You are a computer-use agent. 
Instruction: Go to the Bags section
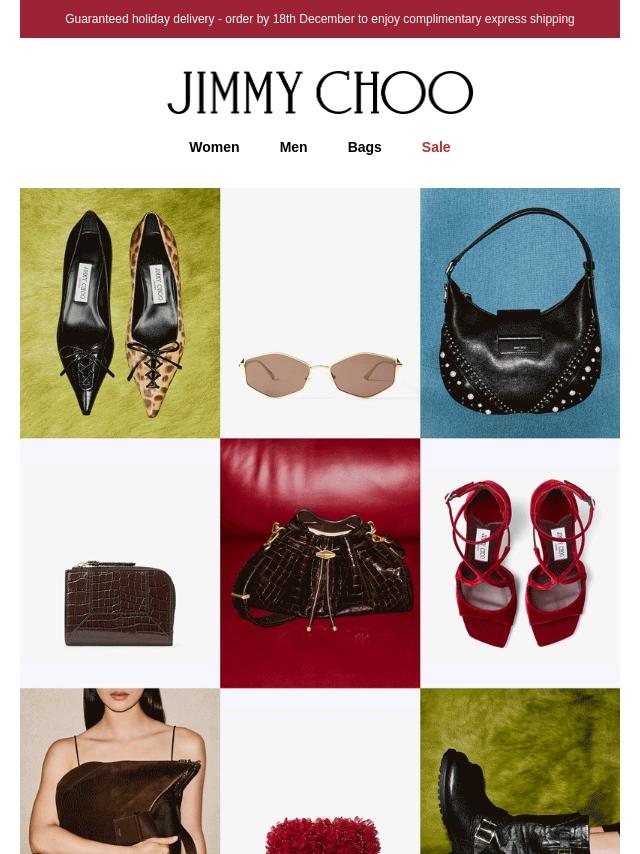[364, 147]
